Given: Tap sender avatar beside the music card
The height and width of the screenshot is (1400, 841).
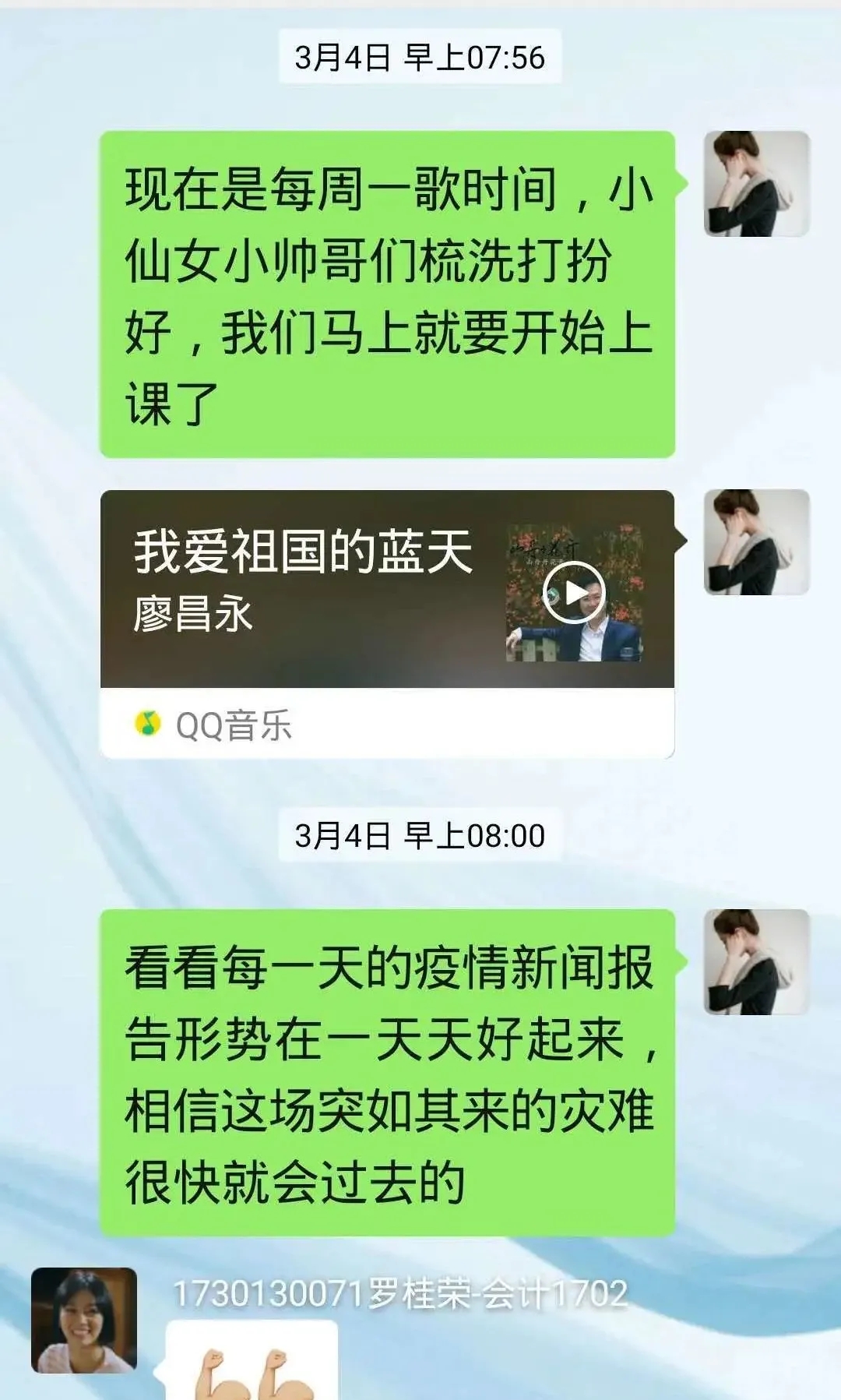Looking at the screenshot, I should point(756,542).
